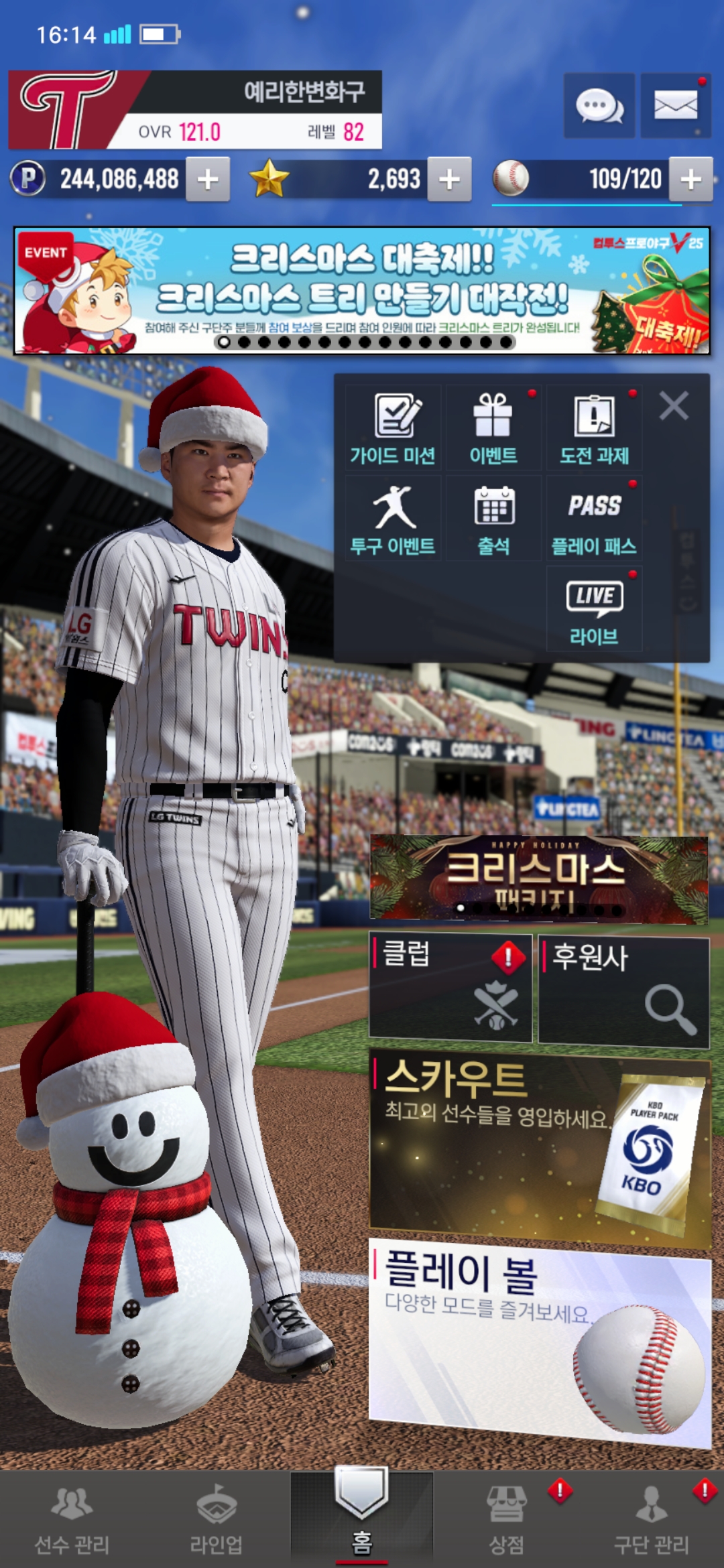The image size is (724, 1568).
Task: Open the 라이브 live menu
Action: pos(594,610)
